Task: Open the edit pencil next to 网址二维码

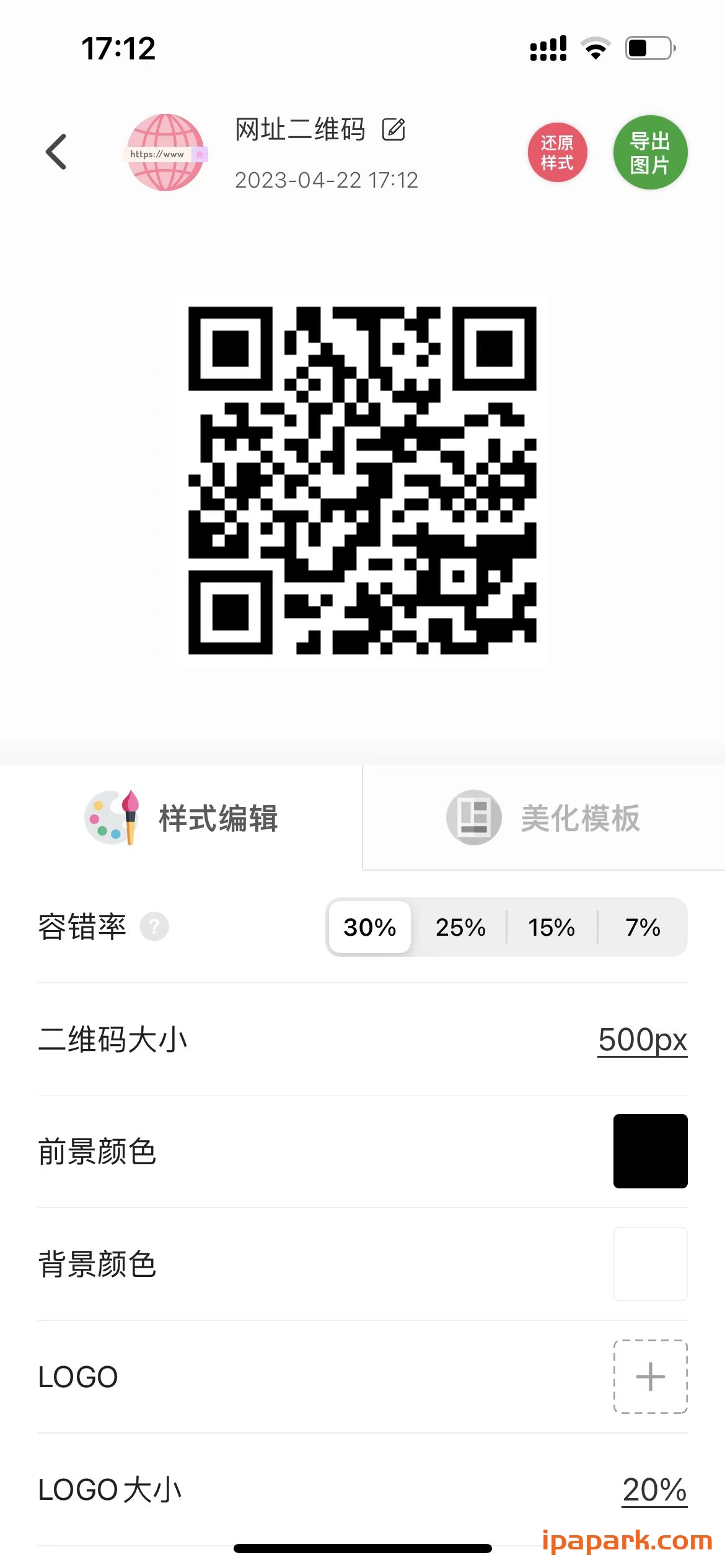Action: point(394,130)
